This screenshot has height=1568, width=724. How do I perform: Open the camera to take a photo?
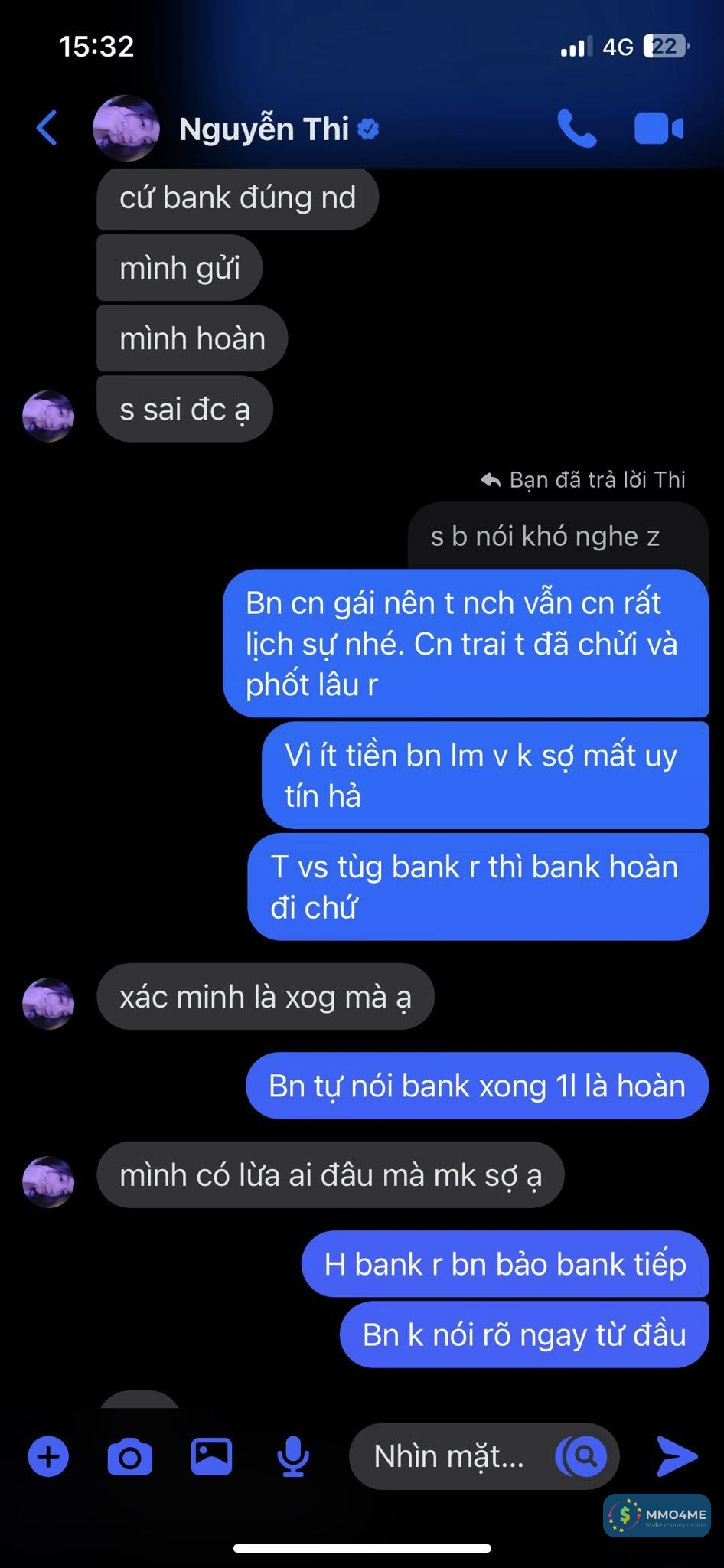pyautogui.click(x=129, y=1456)
